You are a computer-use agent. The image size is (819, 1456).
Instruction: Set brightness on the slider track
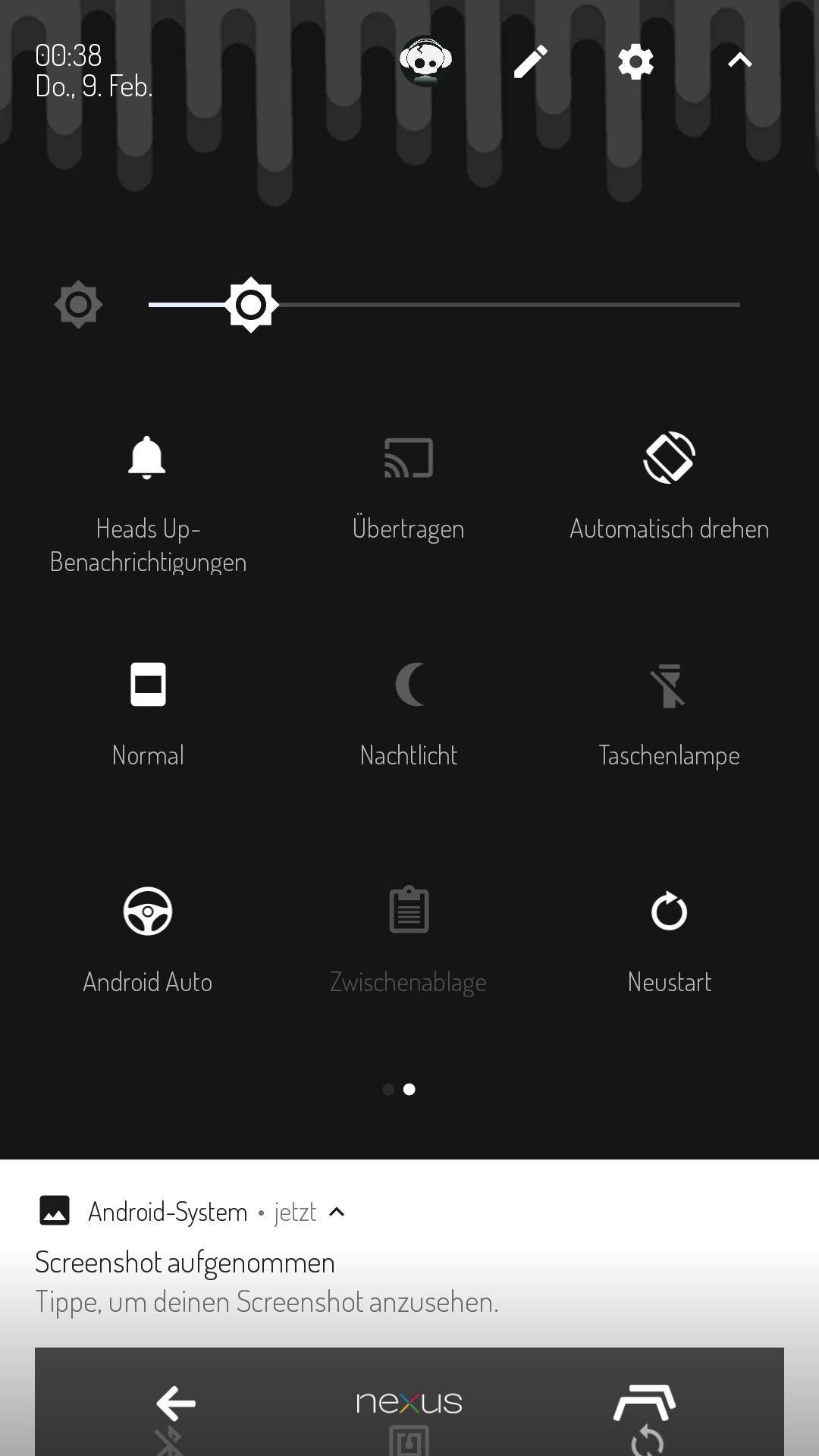click(493, 305)
